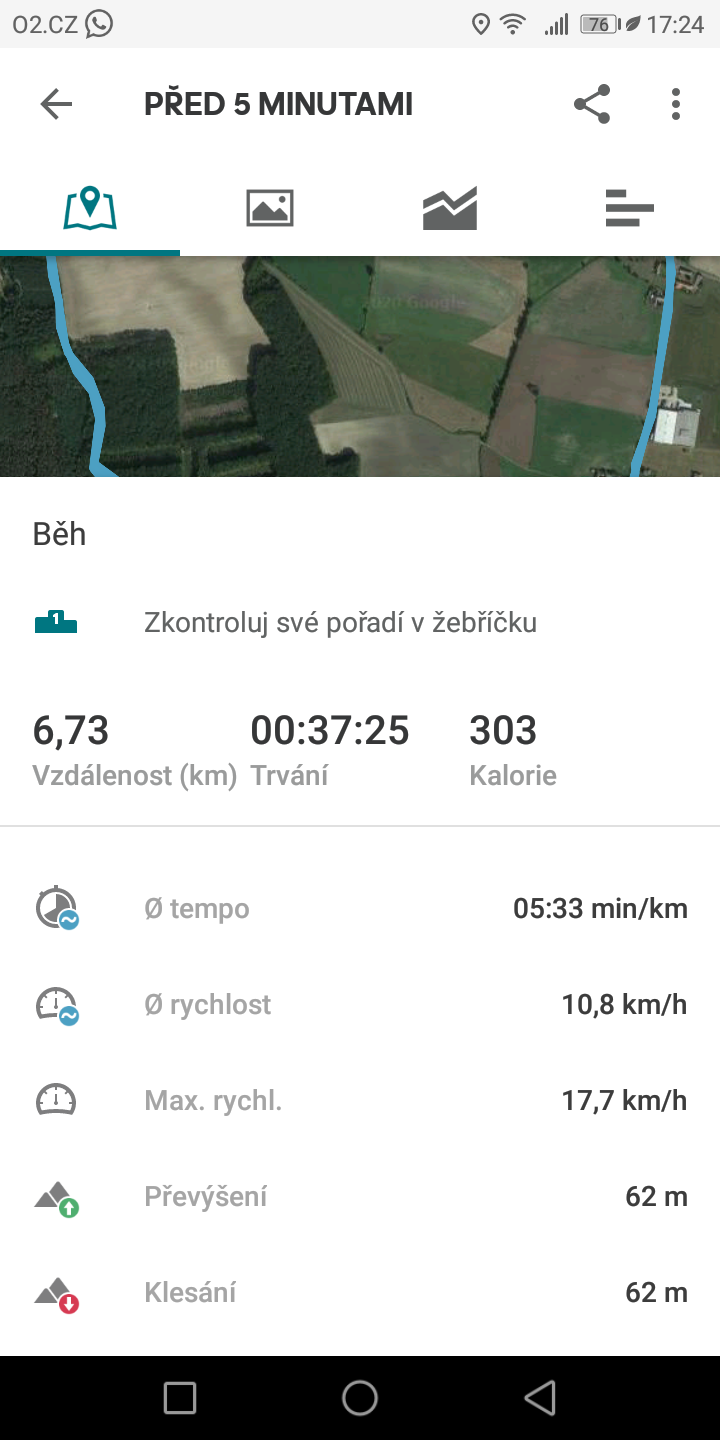Screen dimensions: 720x1440
Task: Go back using the top-left arrow
Action: pyautogui.click(x=56, y=104)
